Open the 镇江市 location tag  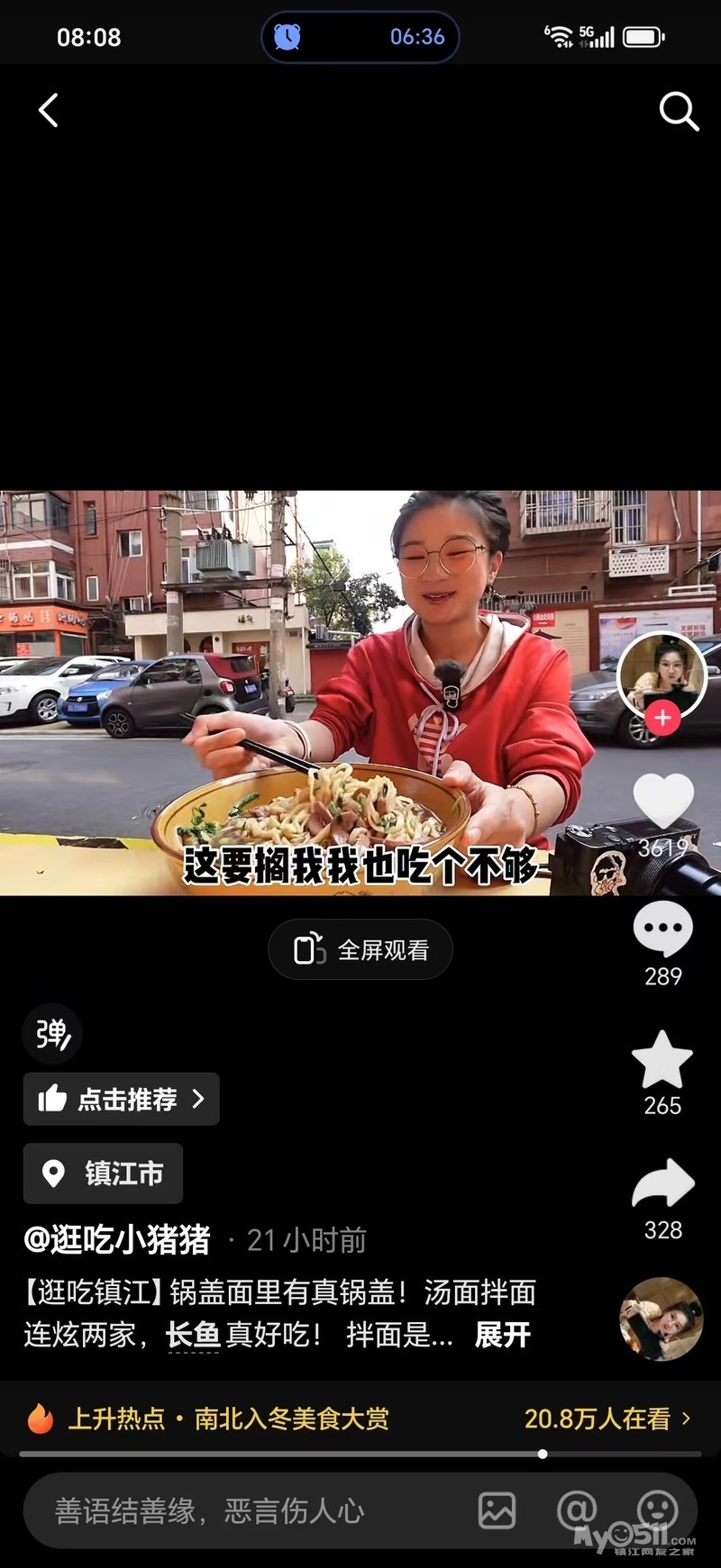104,1174
